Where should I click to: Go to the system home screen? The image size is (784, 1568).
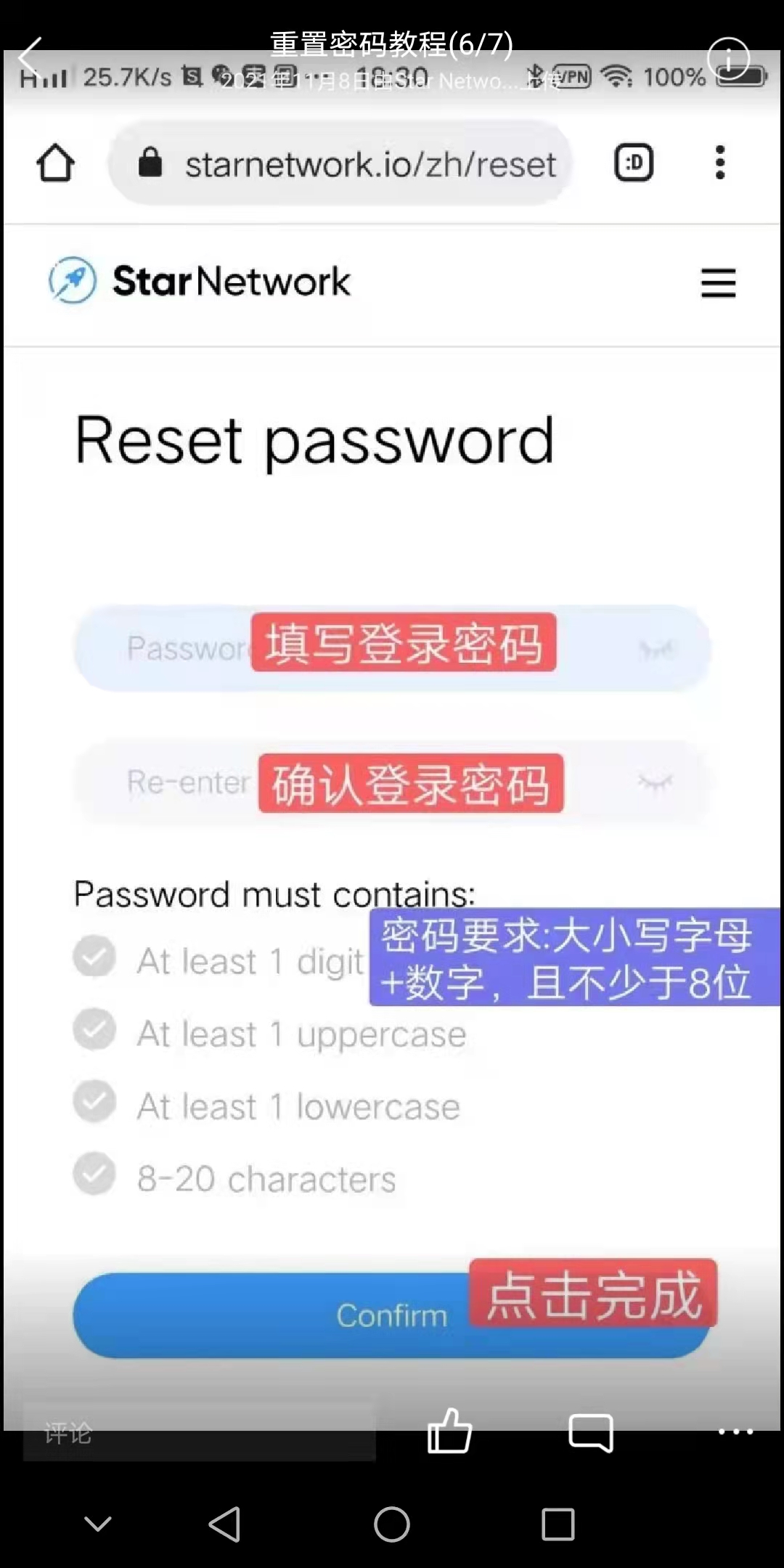coord(392,1524)
